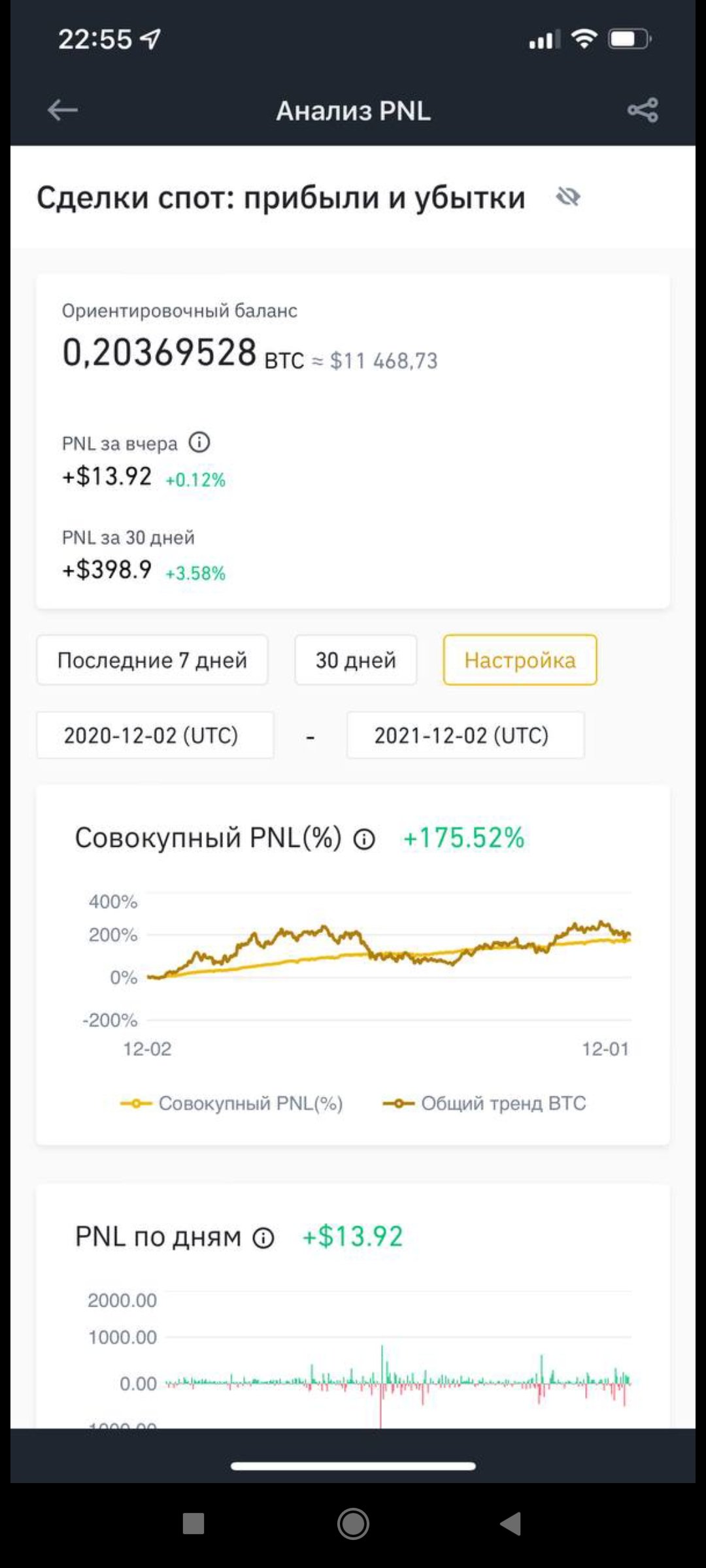
Task: Toggle balance visibility eye icon
Action: [x=568, y=197]
